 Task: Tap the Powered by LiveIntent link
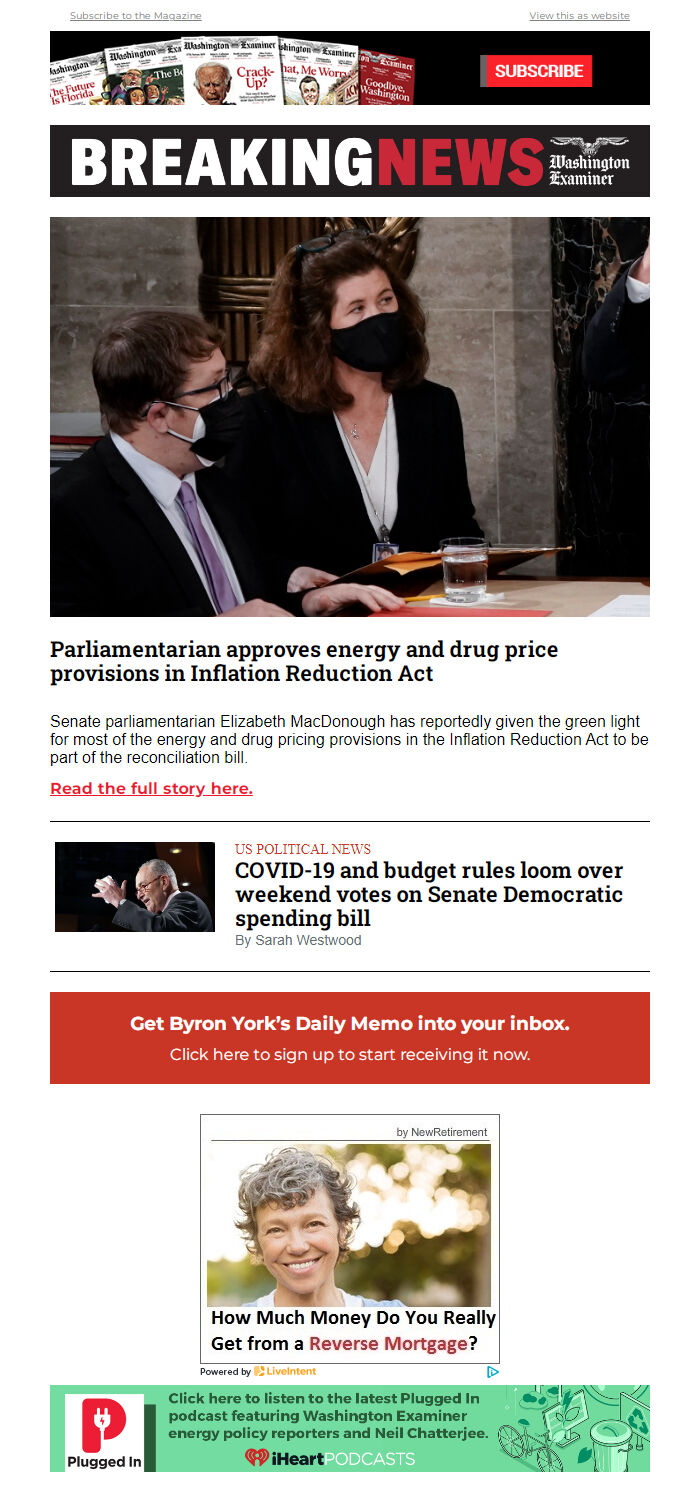click(258, 1372)
